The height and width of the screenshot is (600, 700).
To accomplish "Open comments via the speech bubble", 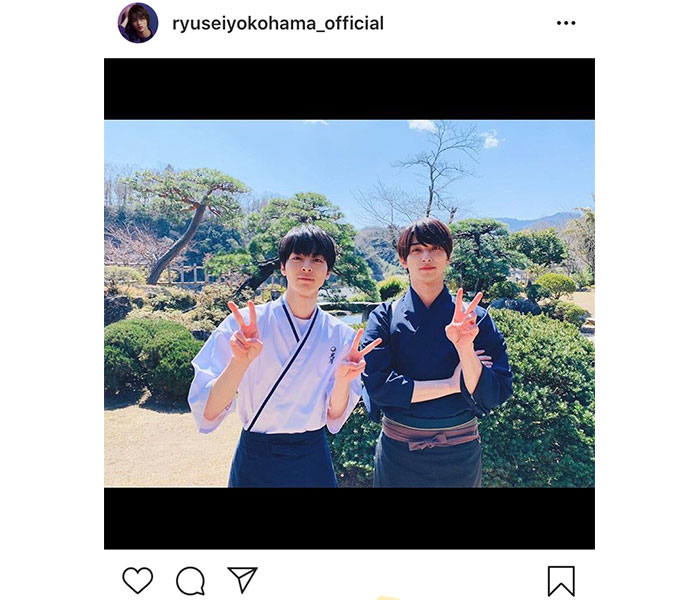I will click(x=190, y=580).
